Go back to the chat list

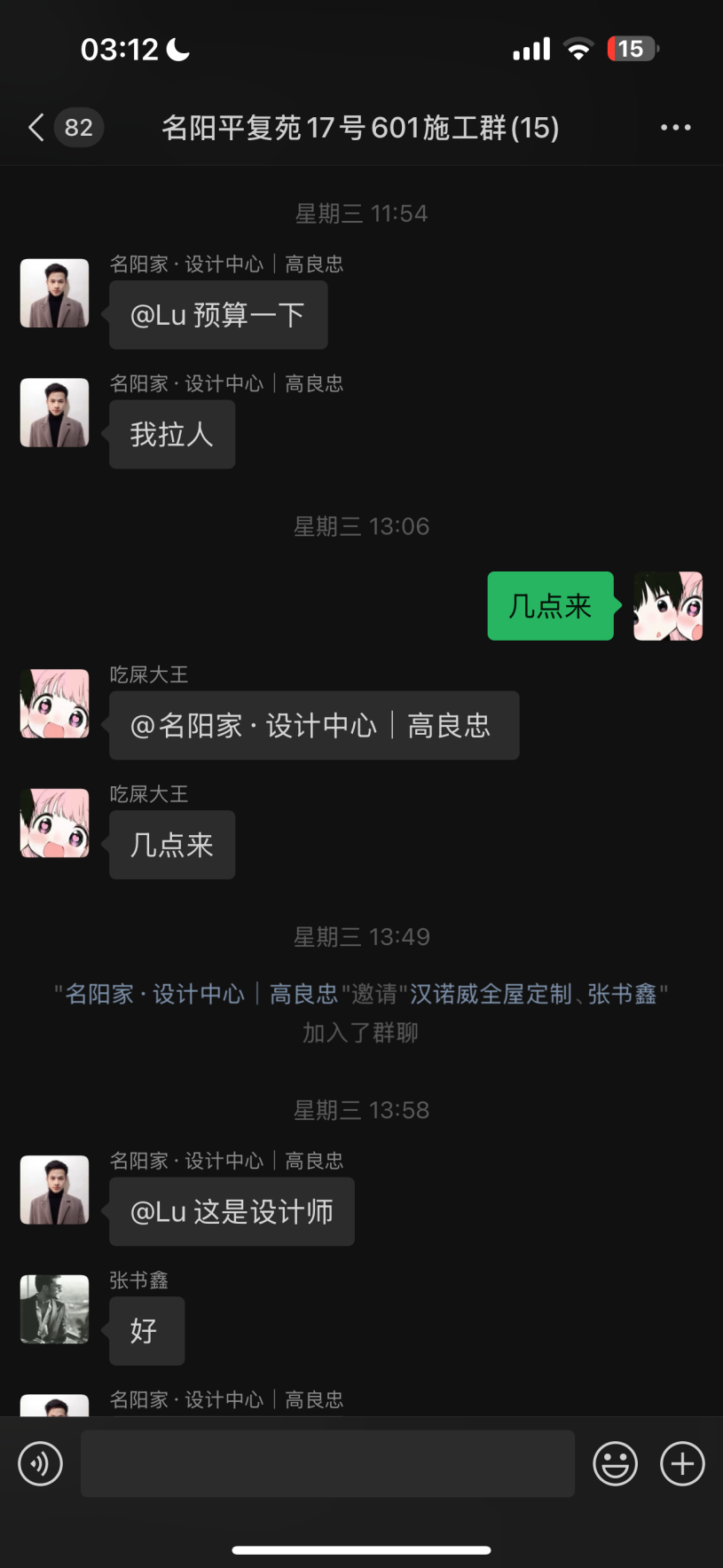point(37,128)
